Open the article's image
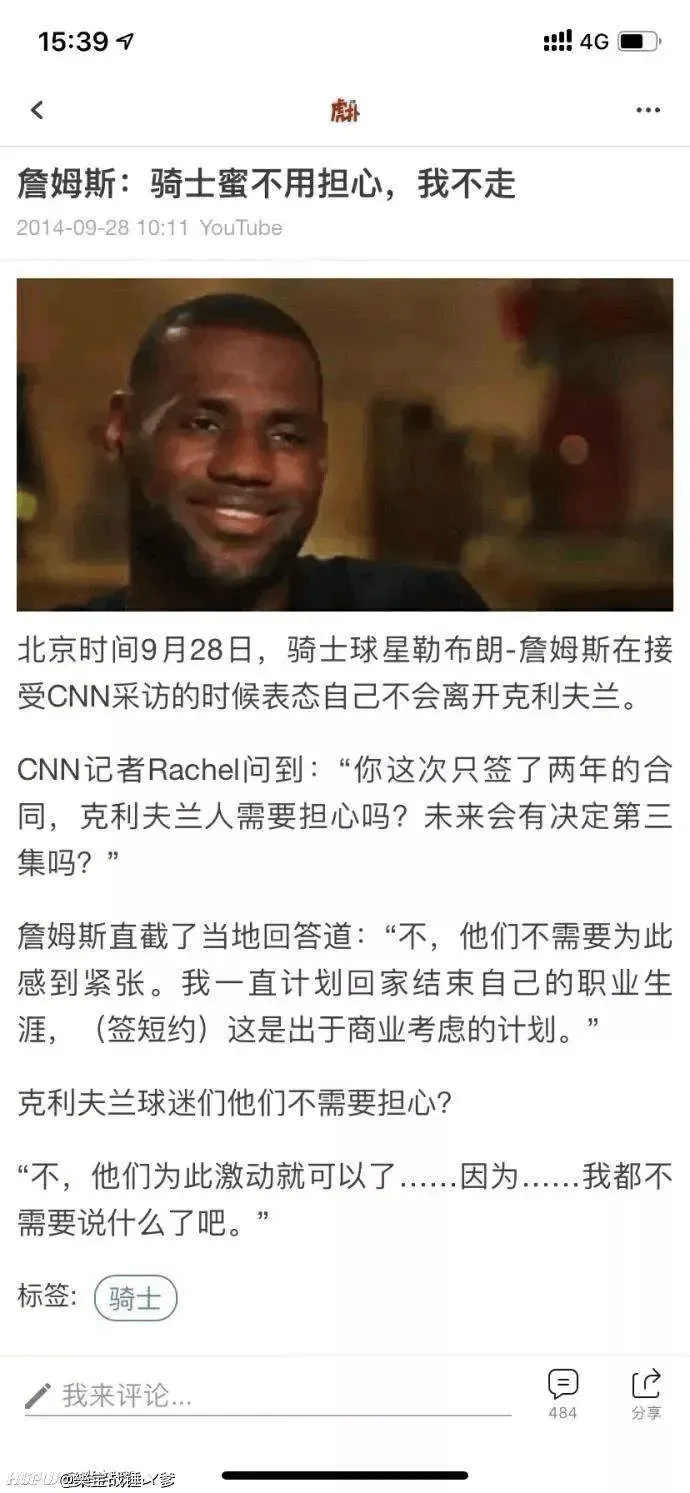 pyautogui.click(x=344, y=444)
